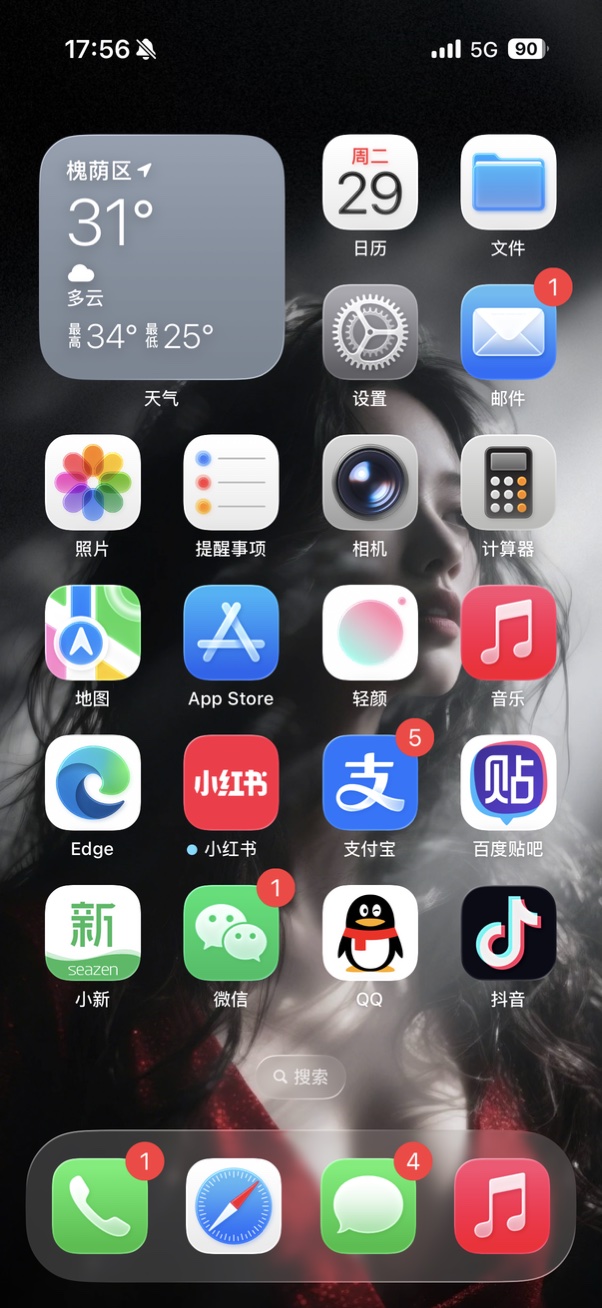
Task: Launch the 小红书 app
Action: [x=231, y=783]
